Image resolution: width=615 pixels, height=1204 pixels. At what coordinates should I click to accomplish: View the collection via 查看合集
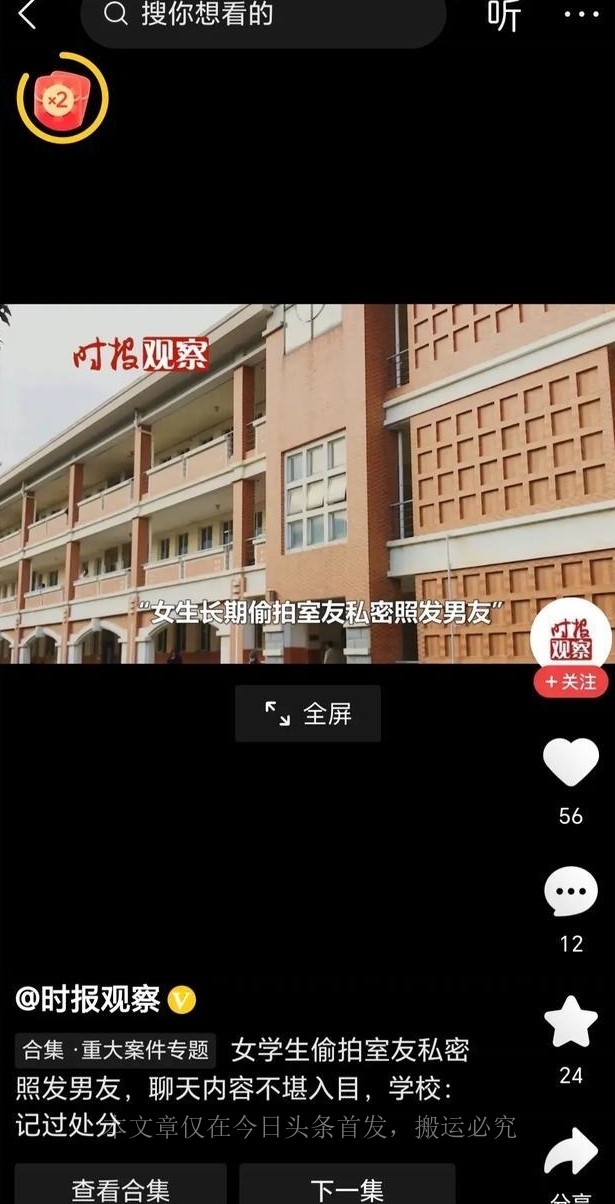point(120,1188)
